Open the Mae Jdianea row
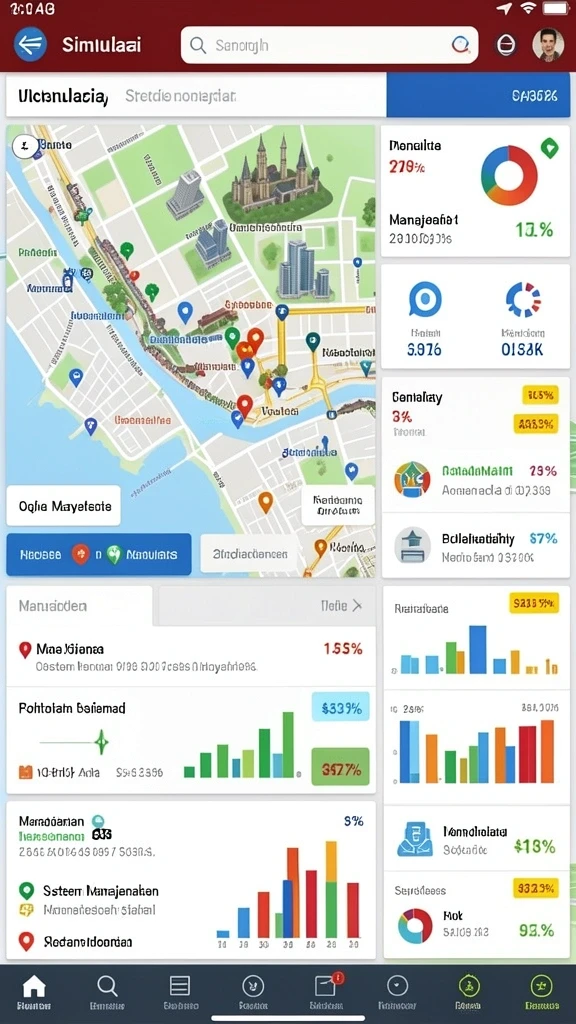Screen dimensions: 576x1024 click(191, 657)
